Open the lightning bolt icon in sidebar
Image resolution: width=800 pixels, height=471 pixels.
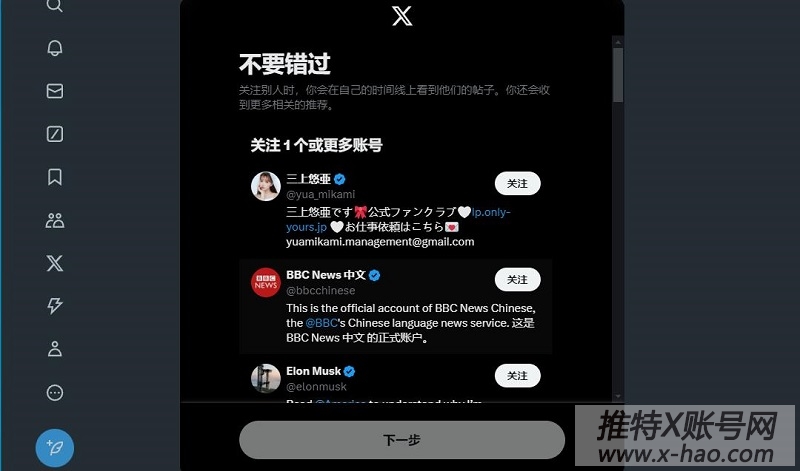point(55,306)
